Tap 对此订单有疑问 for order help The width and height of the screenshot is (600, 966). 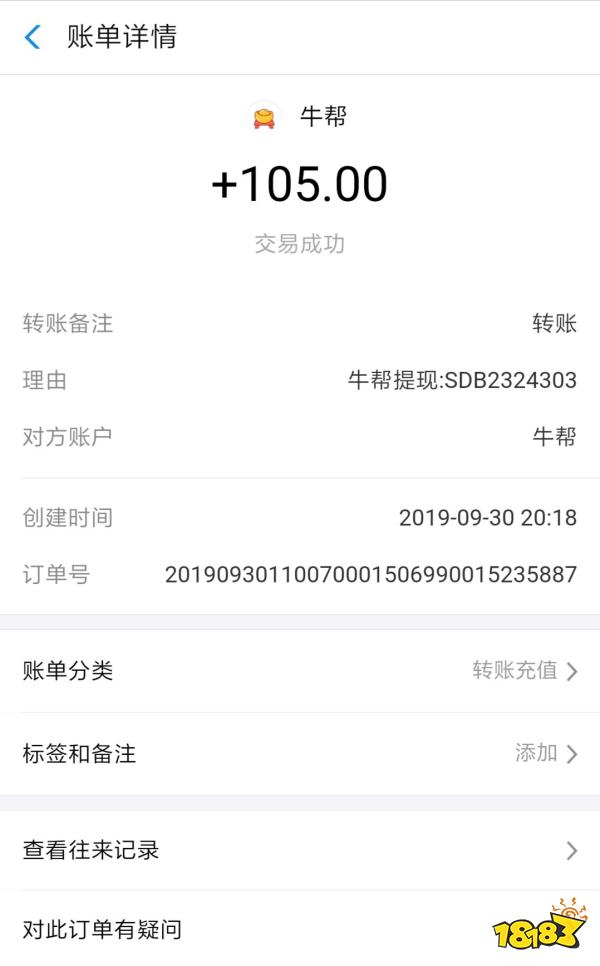[x=250, y=930]
